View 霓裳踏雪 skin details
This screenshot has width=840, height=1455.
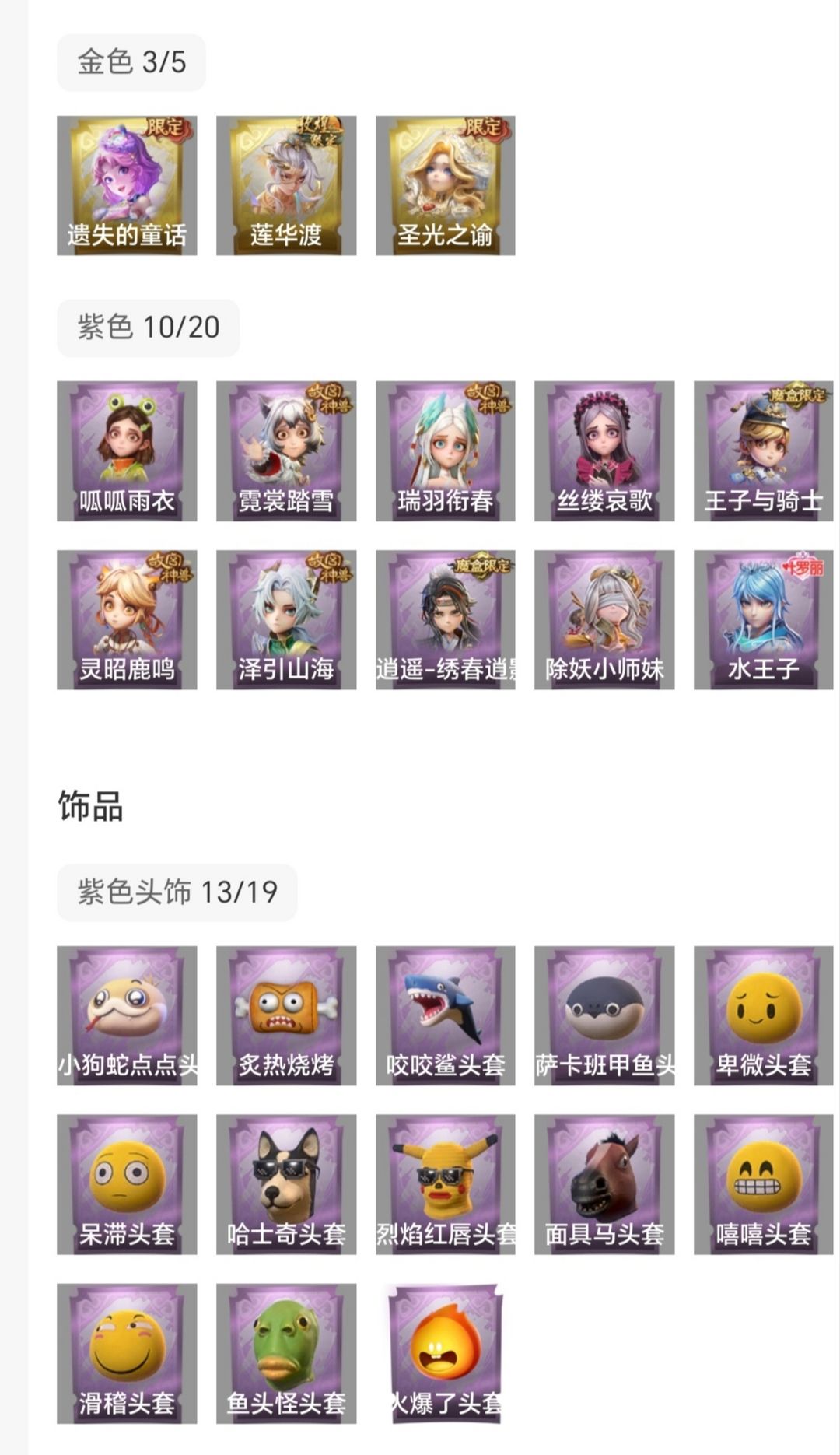[x=286, y=451]
